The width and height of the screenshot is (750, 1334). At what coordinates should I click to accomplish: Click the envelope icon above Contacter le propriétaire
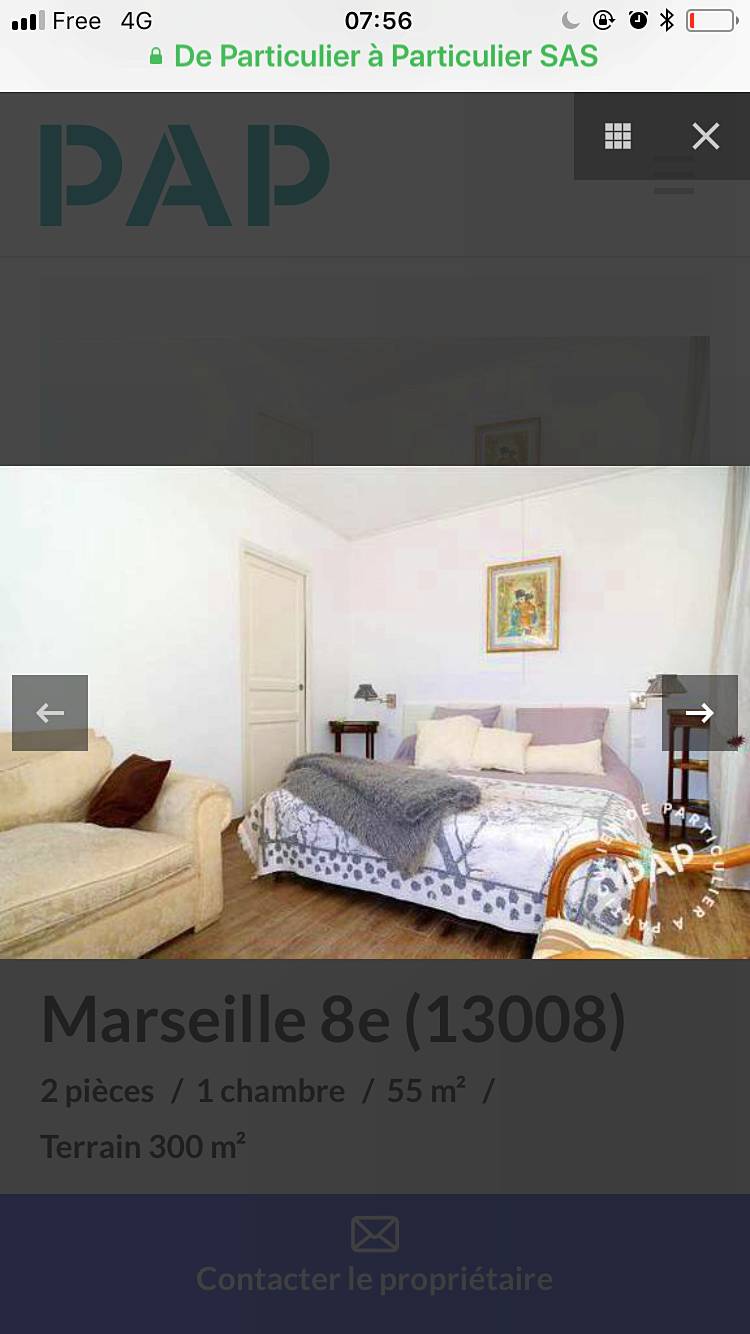click(x=374, y=1232)
